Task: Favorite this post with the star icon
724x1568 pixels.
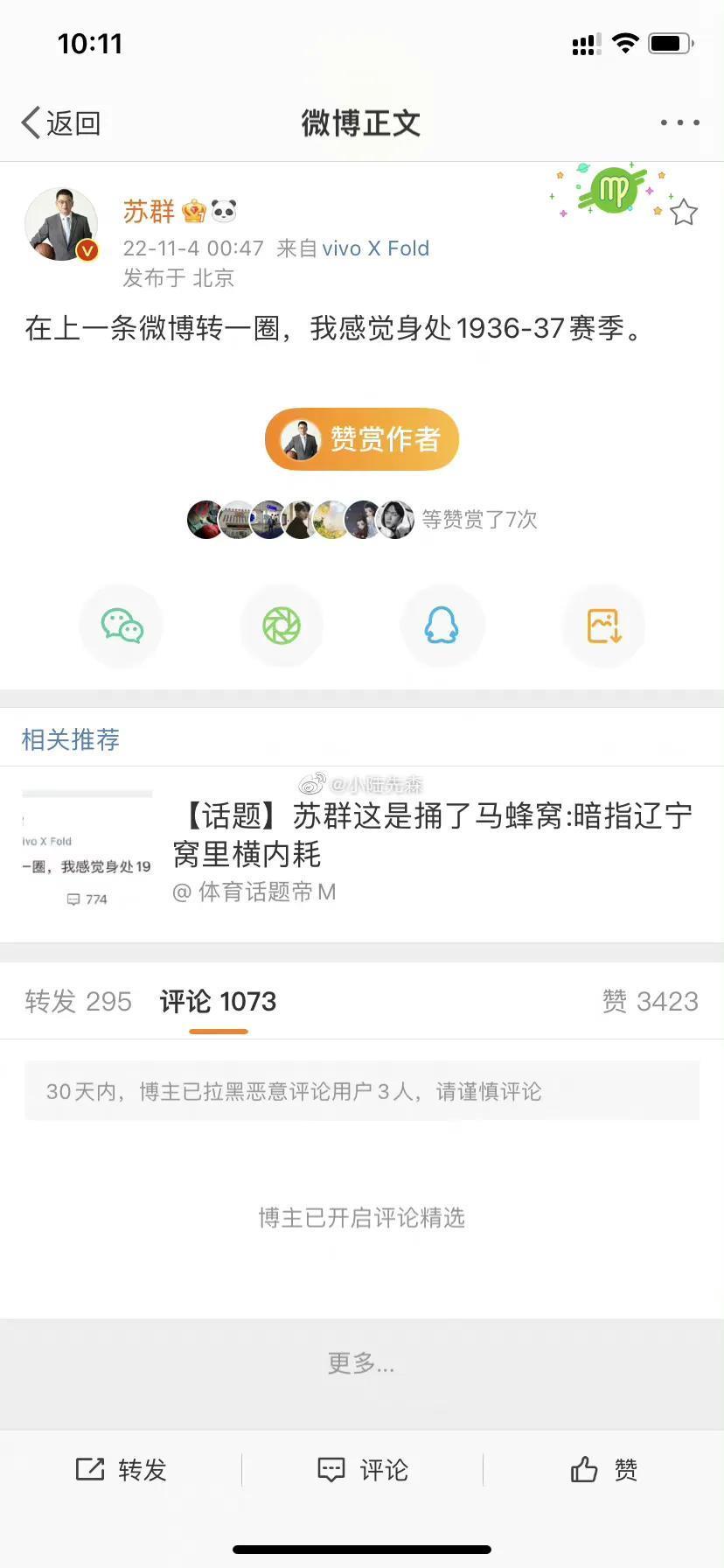Action: pyautogui.click(x=684, y=213)
